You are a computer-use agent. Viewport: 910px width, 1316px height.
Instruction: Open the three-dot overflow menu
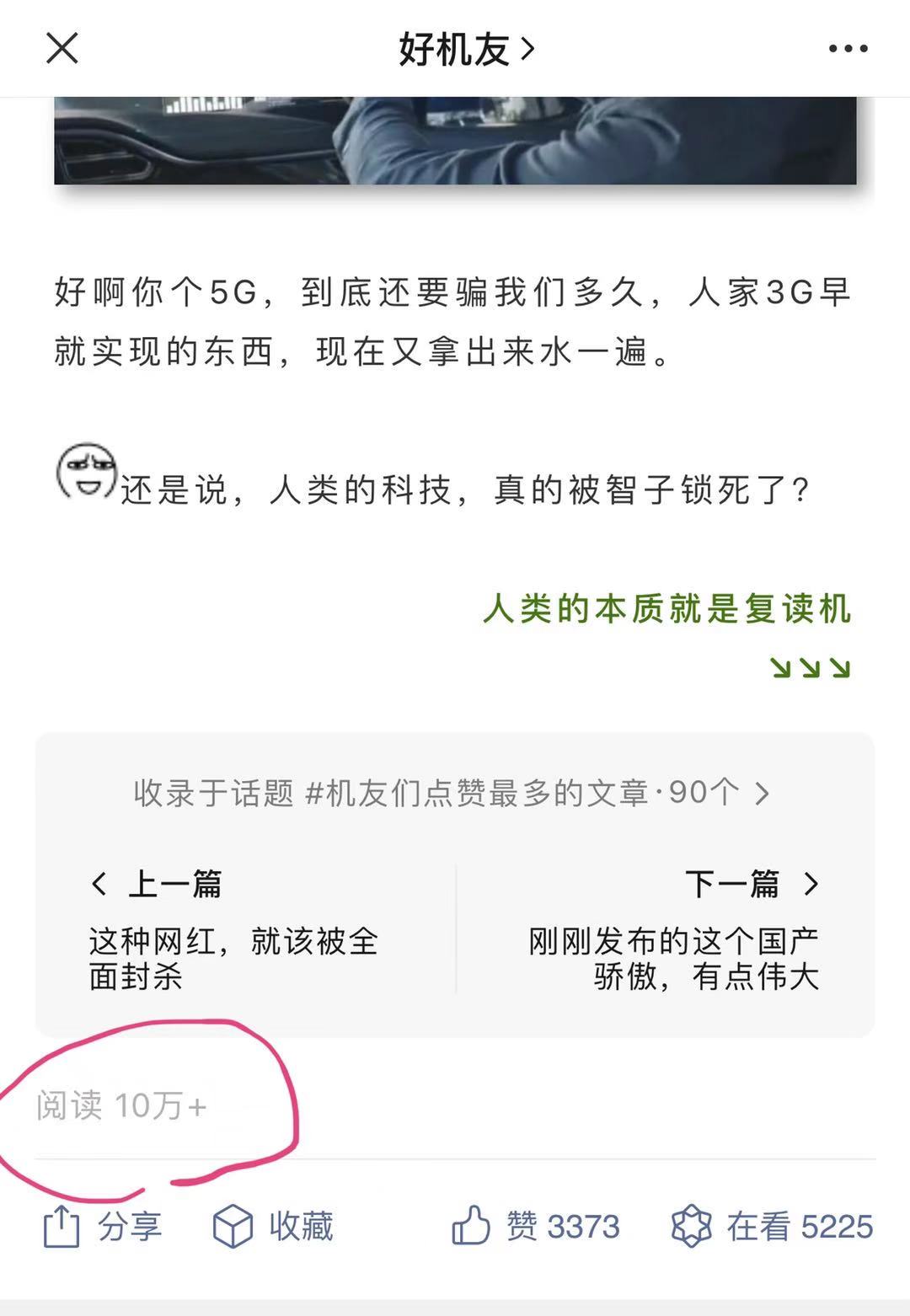point(848,49)
